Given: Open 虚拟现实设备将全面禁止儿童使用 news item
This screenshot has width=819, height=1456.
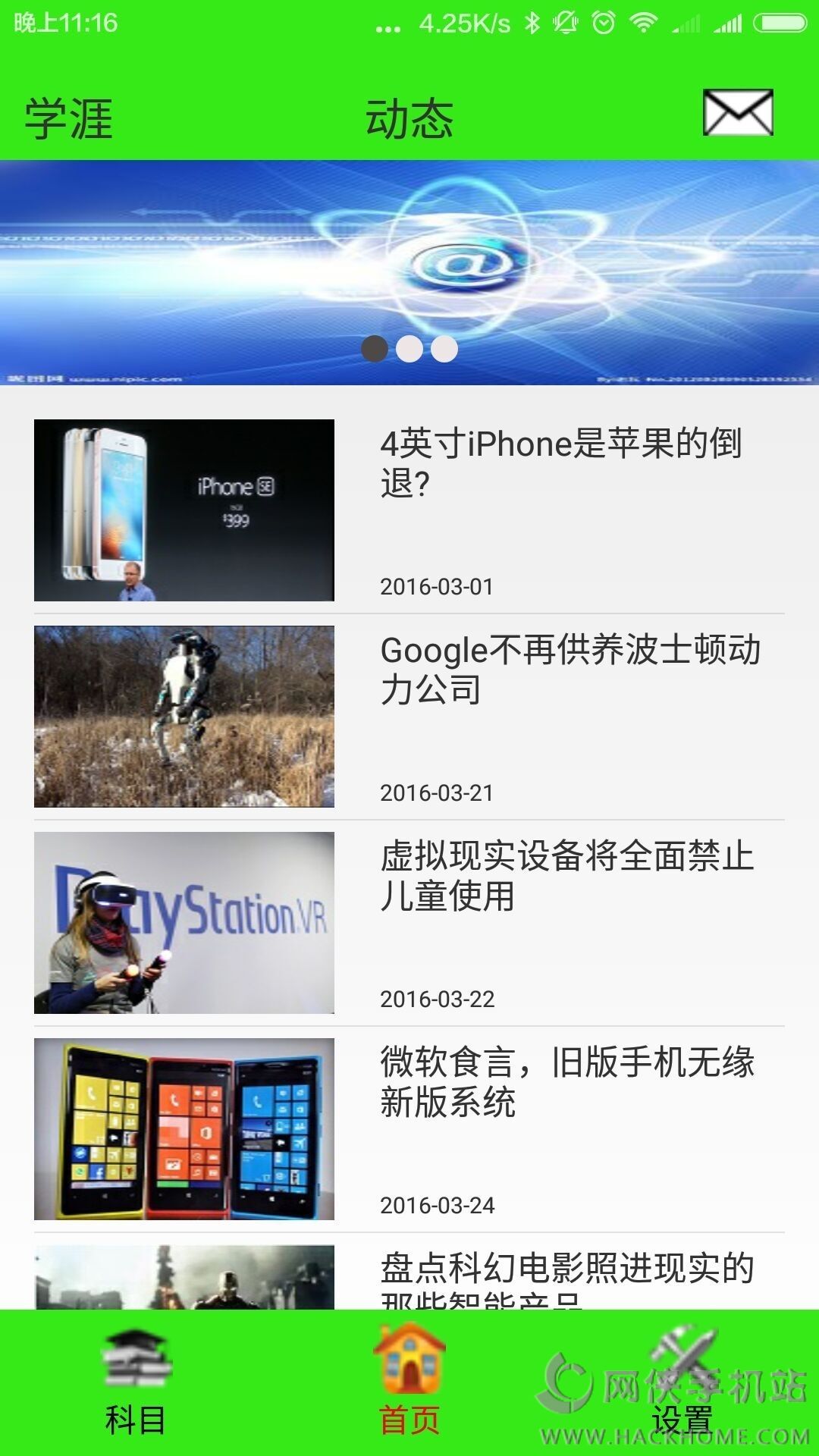Looking at the screenshot, I should tap(566, 876).
